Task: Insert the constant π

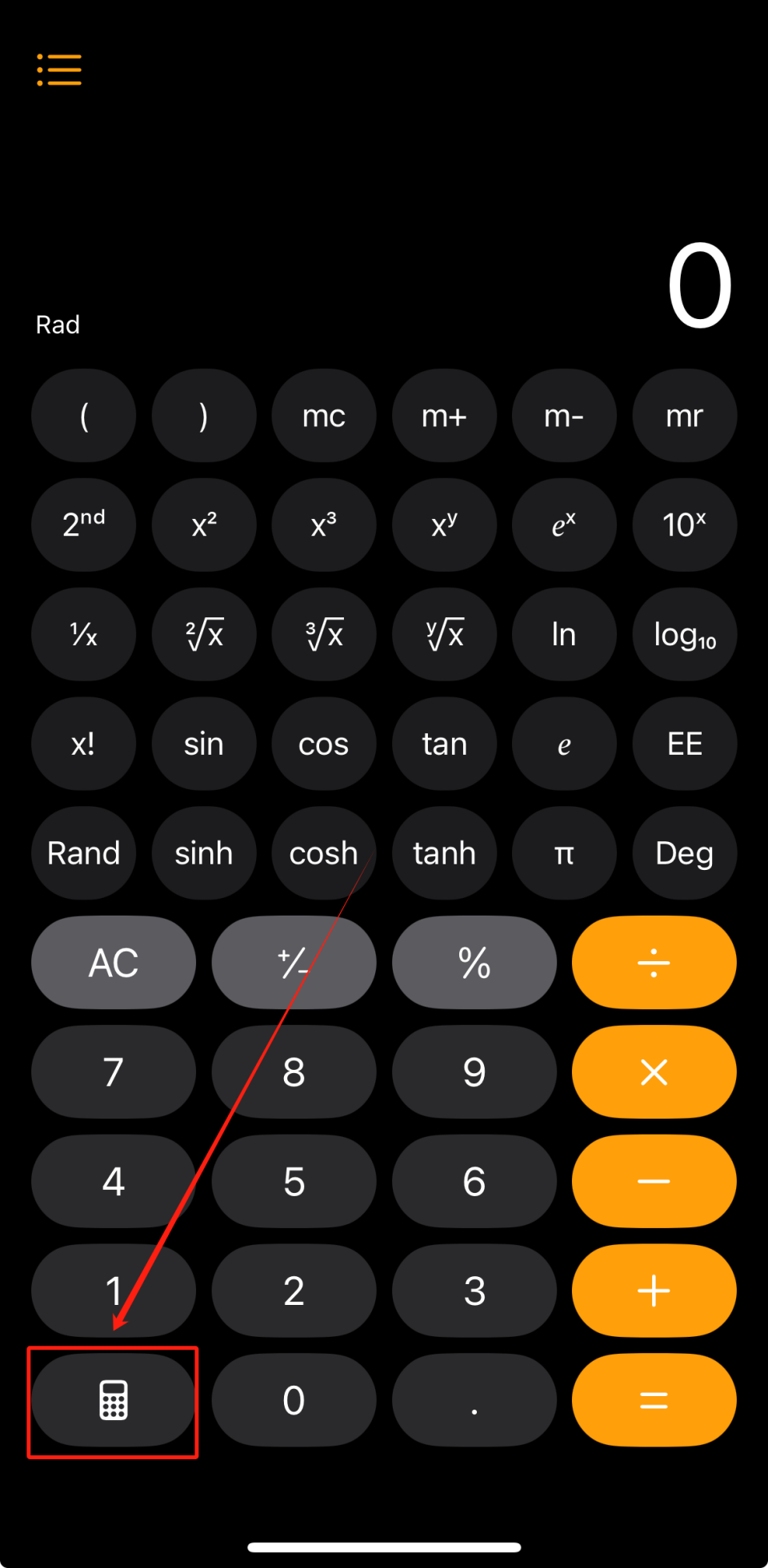Action: (564, 853)
